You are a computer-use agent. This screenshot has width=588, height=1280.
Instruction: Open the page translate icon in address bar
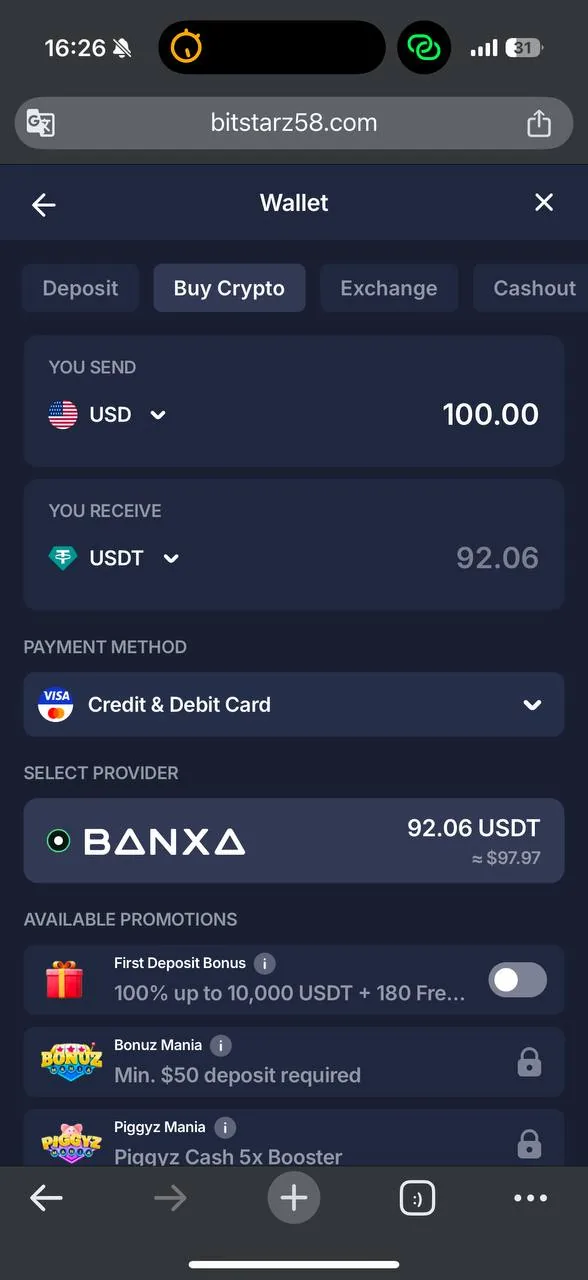tap(40, 123)
